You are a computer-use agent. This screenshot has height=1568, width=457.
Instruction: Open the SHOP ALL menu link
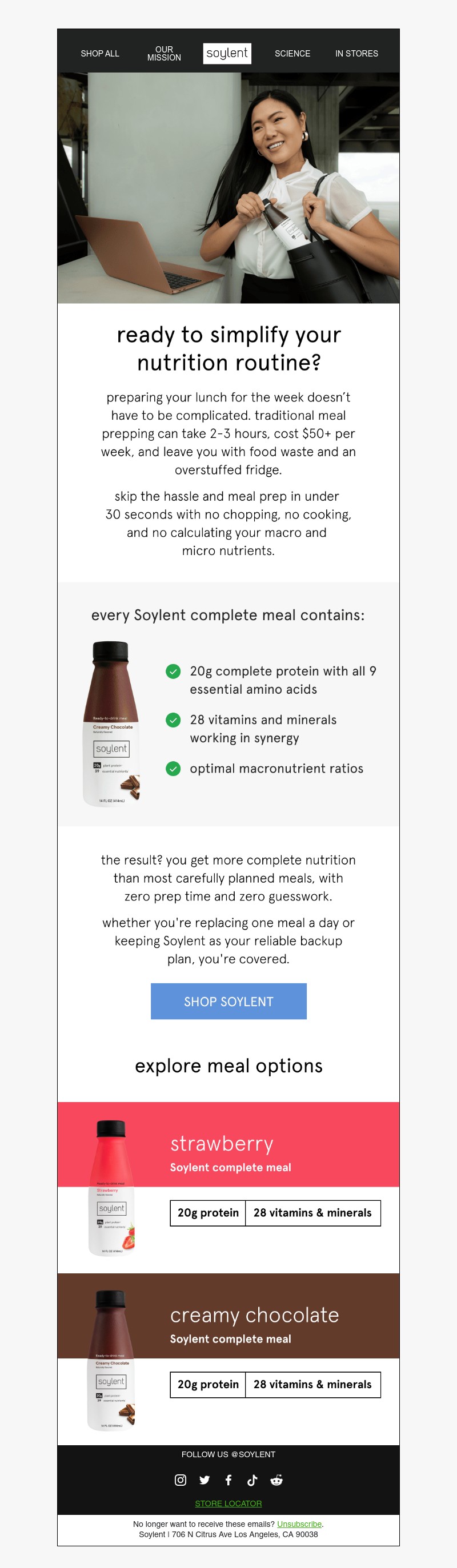(x=100, y=54)
